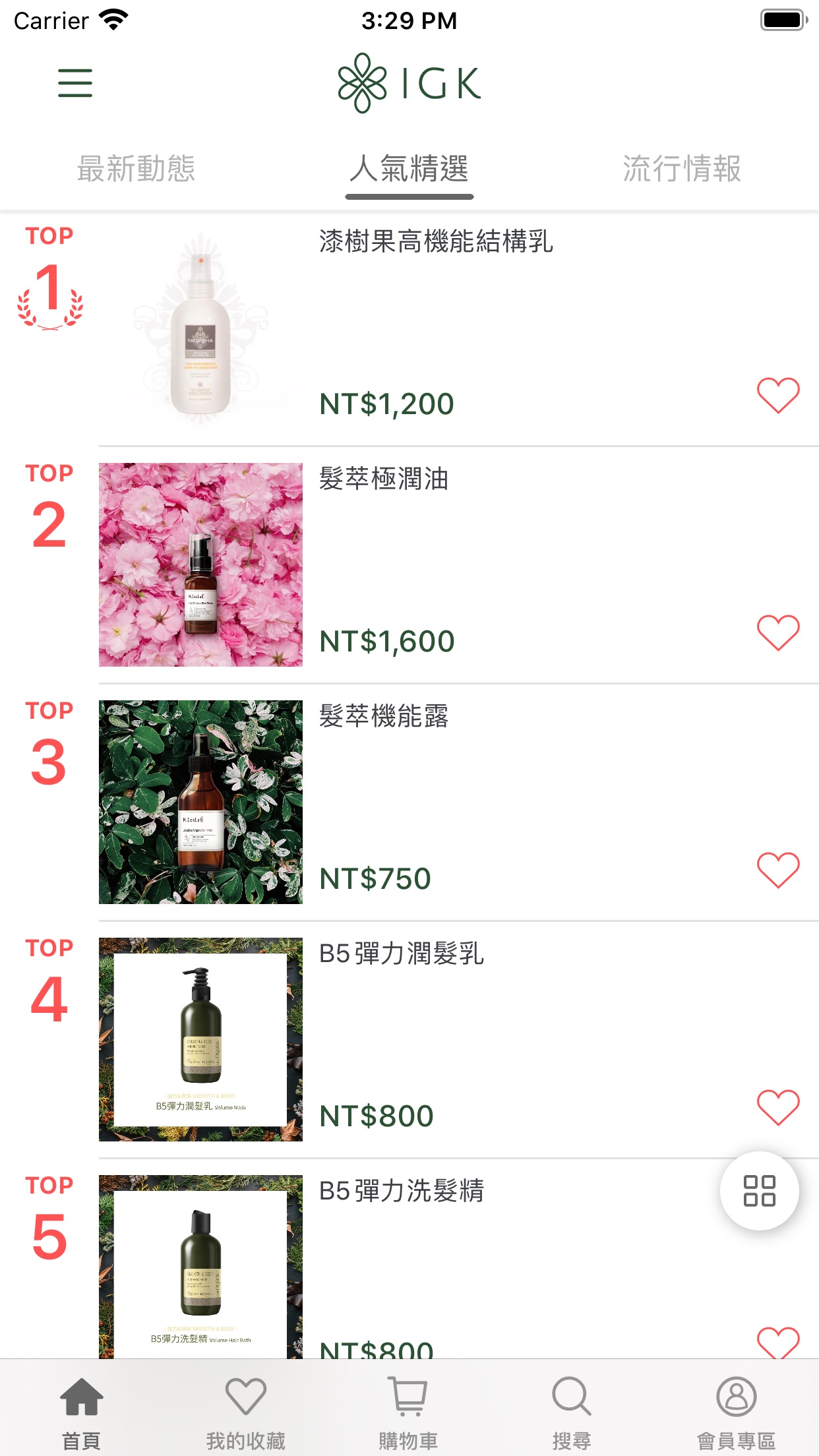
Task: Select the 人氣精選 tab
Action: click(409, 169)
